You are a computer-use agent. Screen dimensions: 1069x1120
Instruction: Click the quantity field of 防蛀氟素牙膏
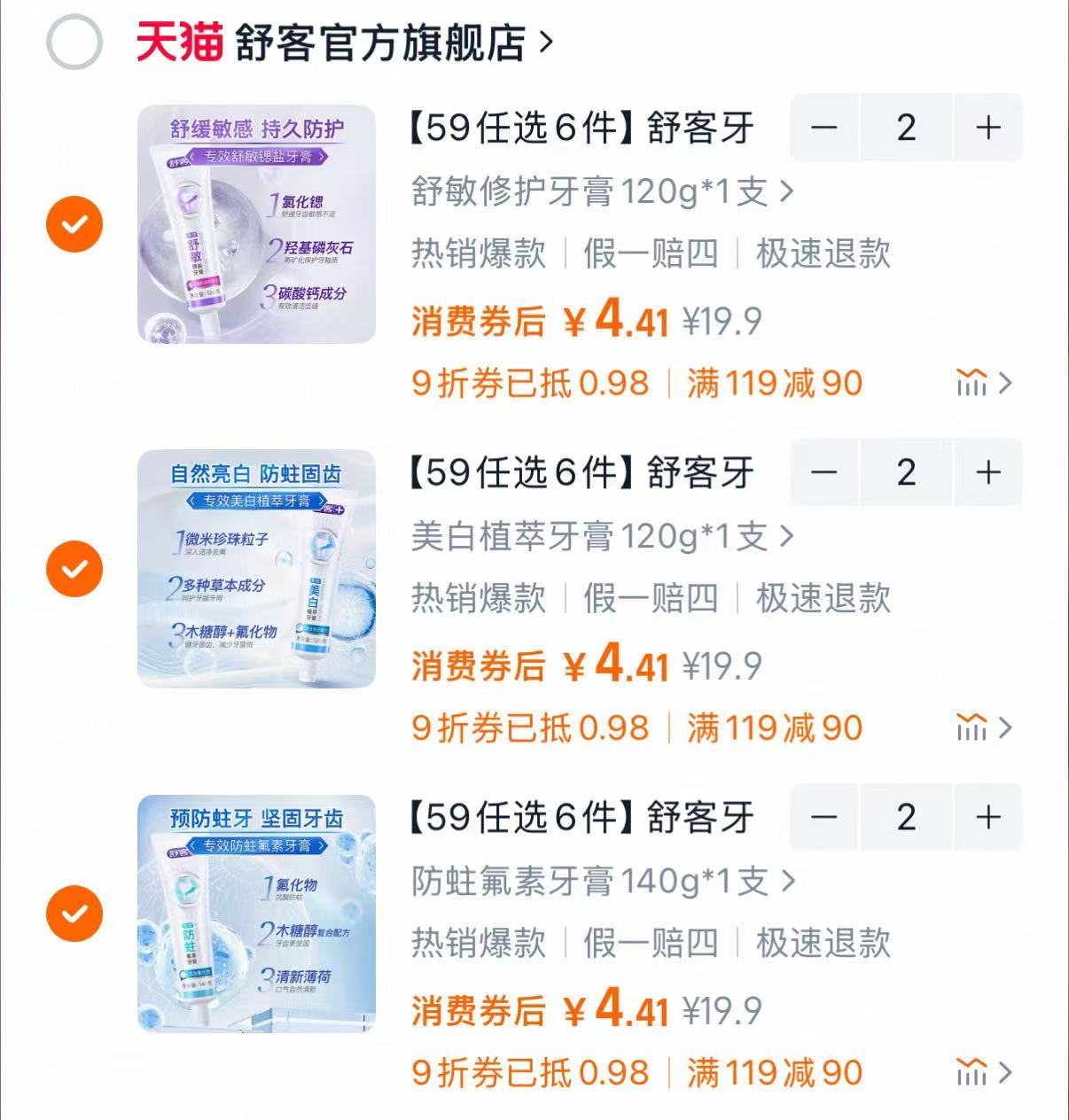click(x=904, y=818)
